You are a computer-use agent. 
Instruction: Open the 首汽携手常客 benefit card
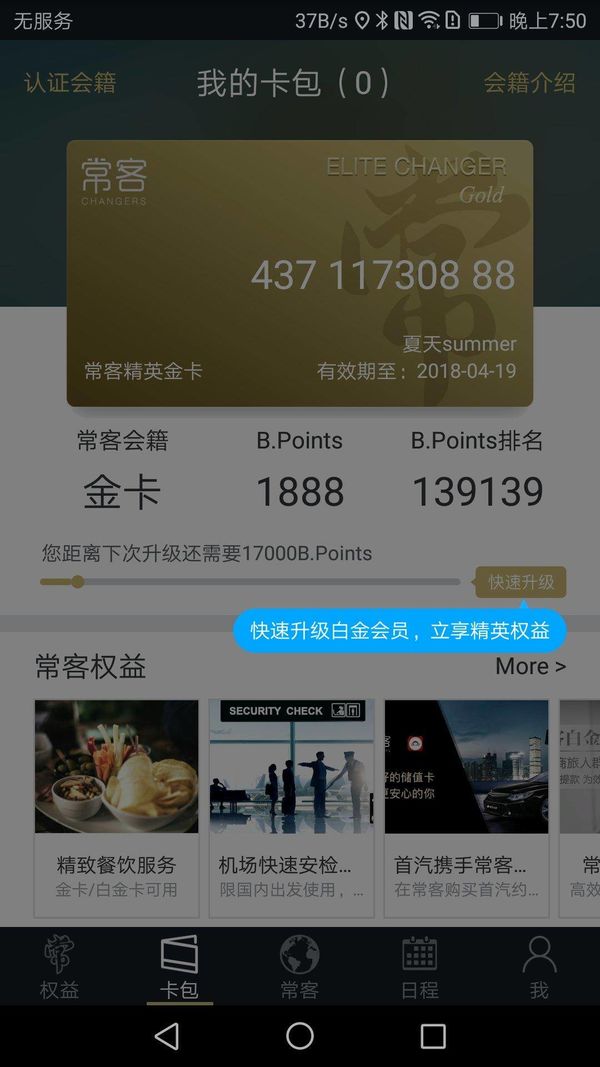pos(466,808)
